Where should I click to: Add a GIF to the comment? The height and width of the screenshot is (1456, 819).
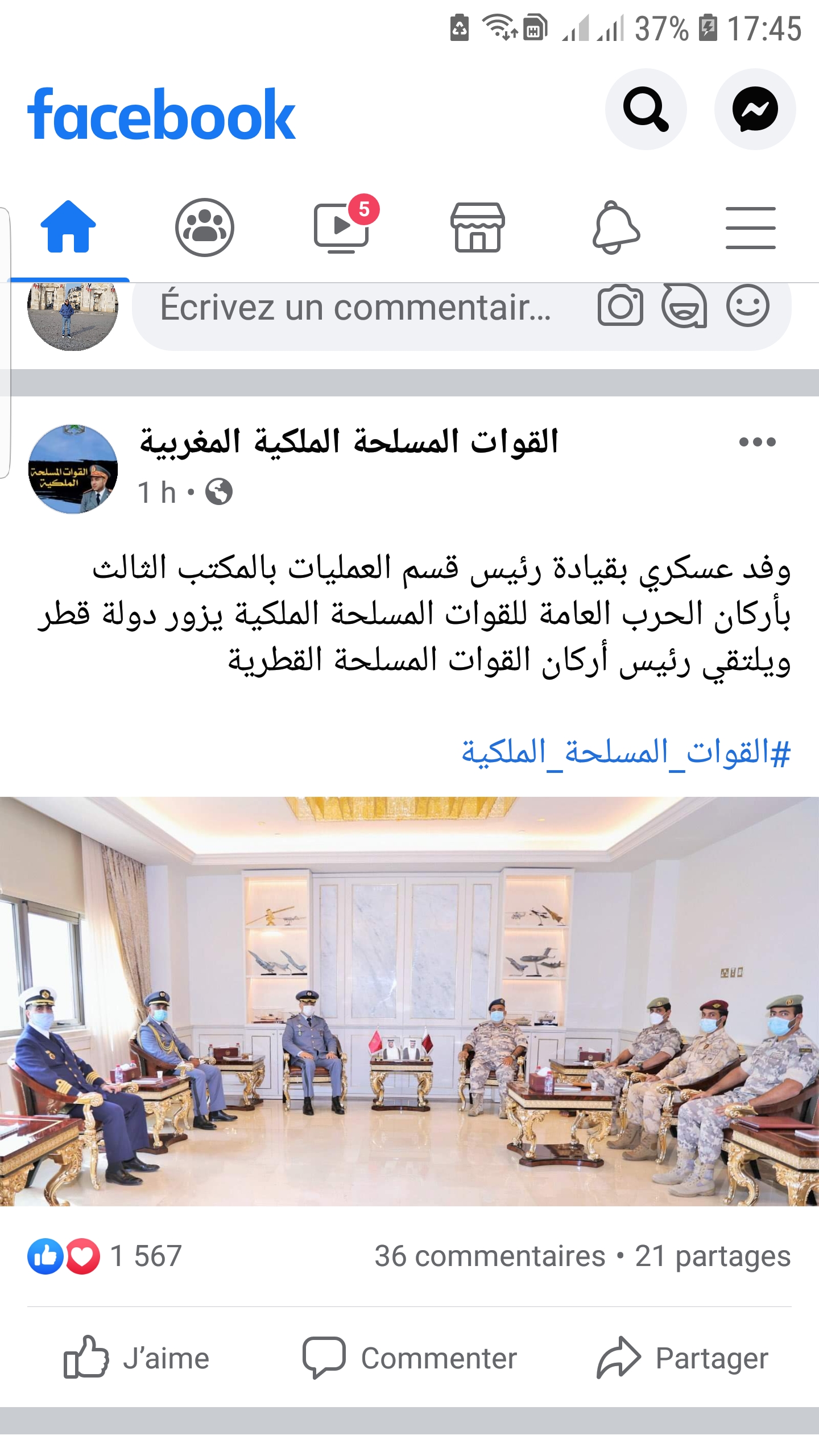pos(684,307)
